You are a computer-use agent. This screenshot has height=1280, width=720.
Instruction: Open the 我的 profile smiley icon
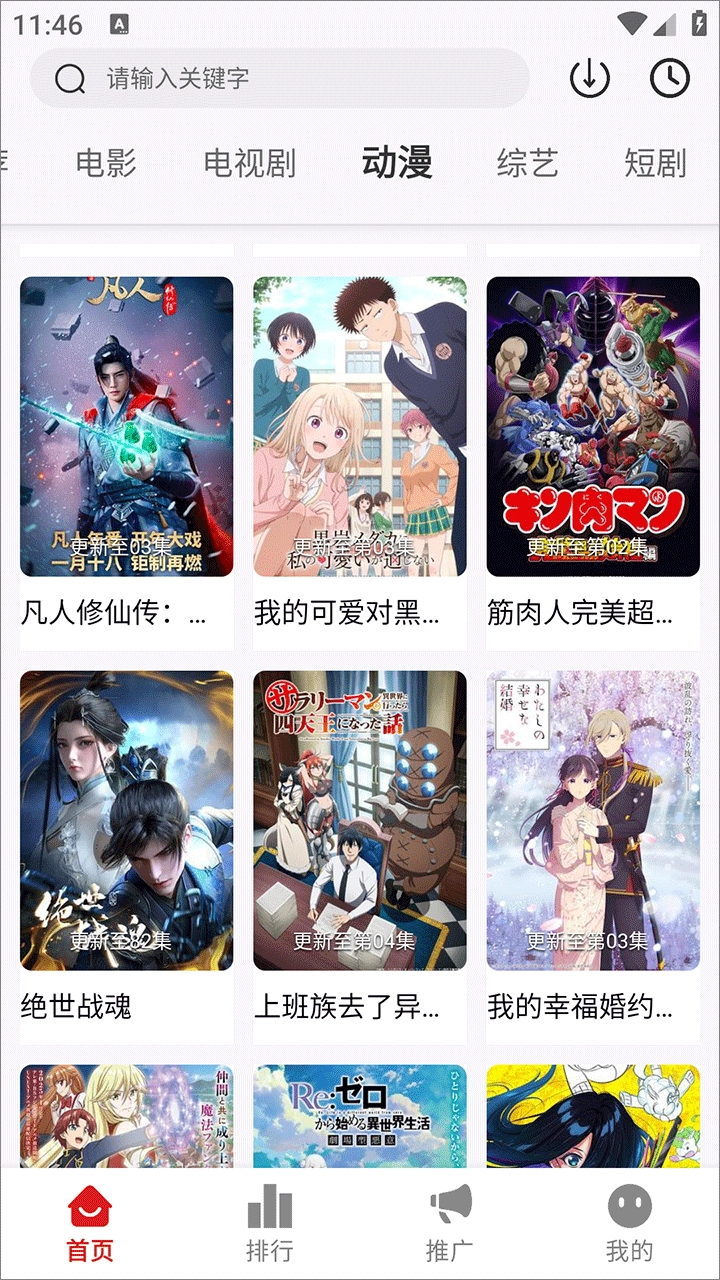click(x=629, y=1207)
